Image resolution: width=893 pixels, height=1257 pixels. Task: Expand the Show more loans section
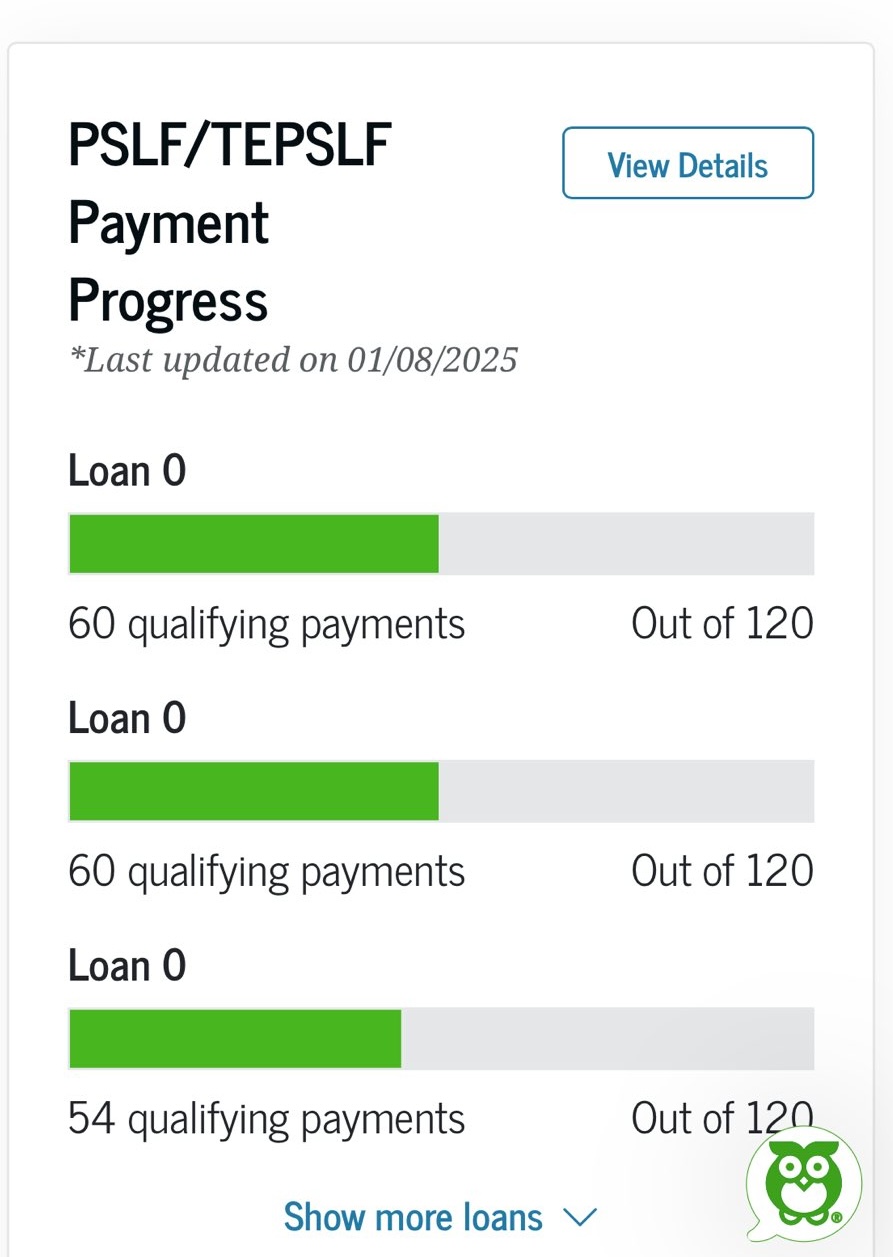click(414, 1217)
